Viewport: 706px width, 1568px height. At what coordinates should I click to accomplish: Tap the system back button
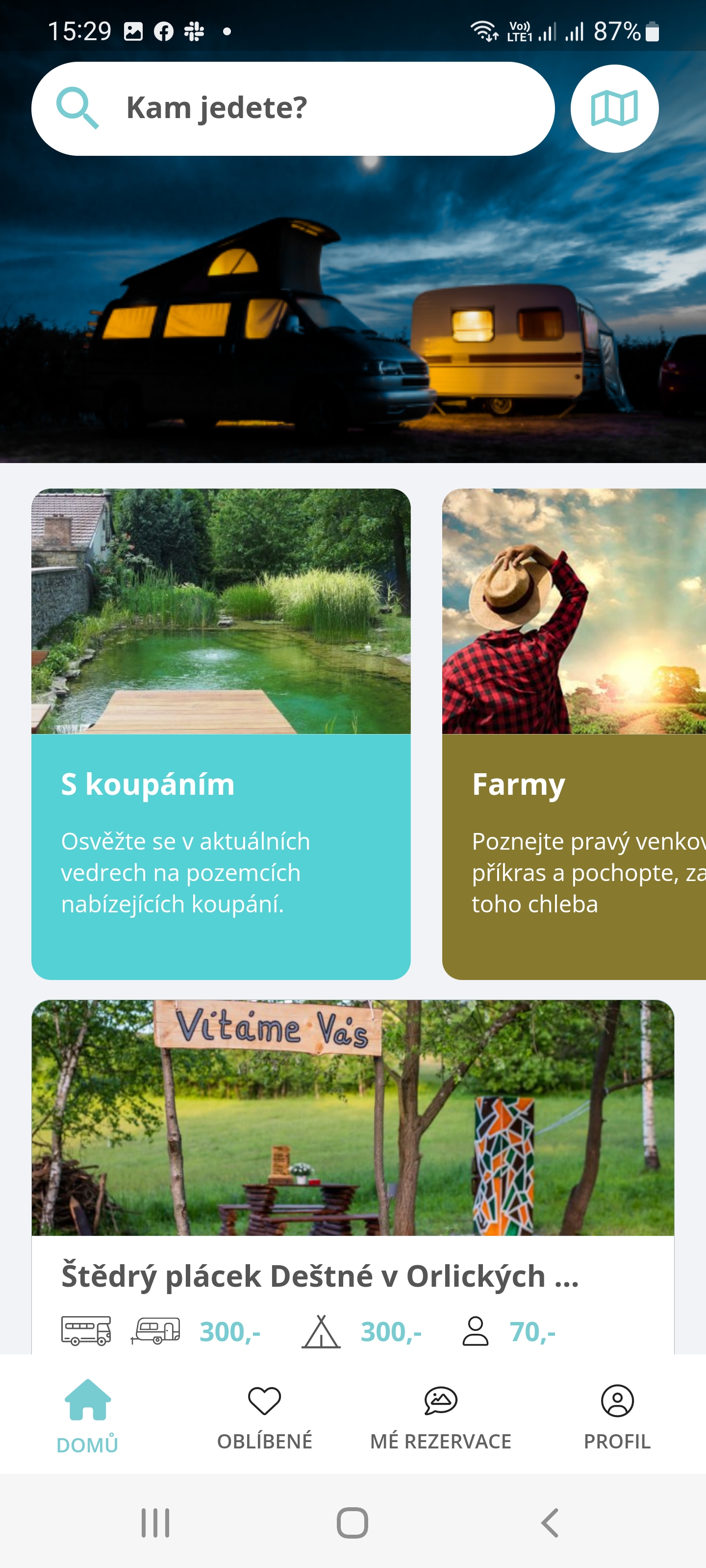[550, 1523]
